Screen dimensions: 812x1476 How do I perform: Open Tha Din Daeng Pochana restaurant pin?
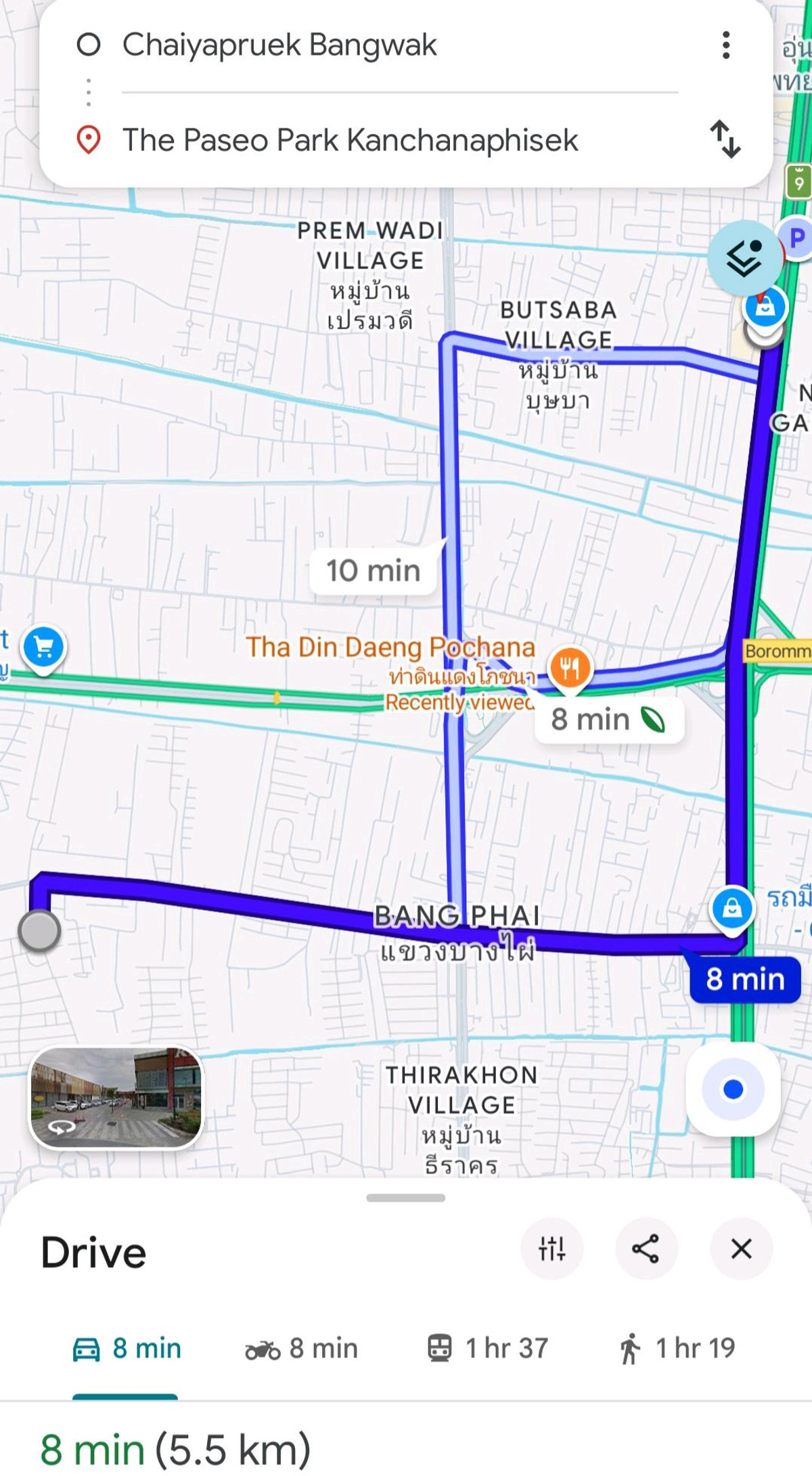pos(570,667)
